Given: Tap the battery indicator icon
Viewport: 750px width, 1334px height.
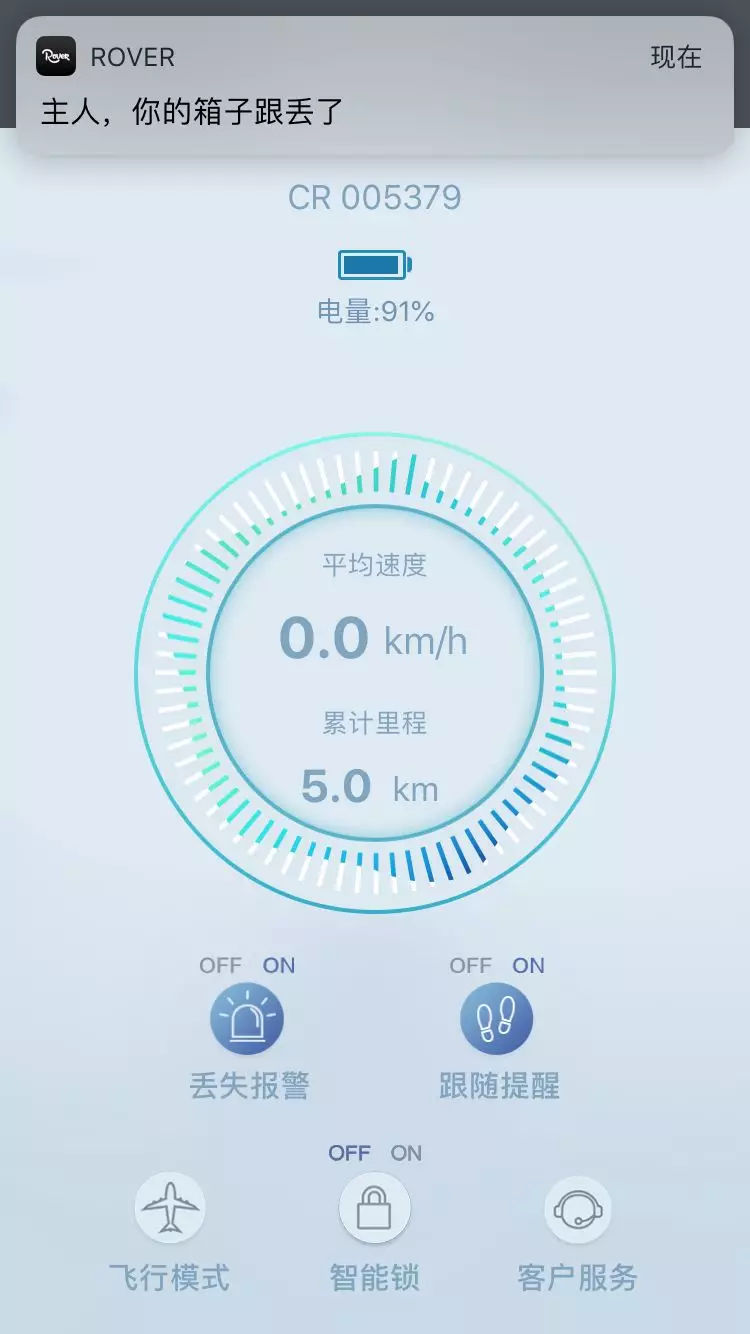Looking at the screenshot, I should point(374,264).
